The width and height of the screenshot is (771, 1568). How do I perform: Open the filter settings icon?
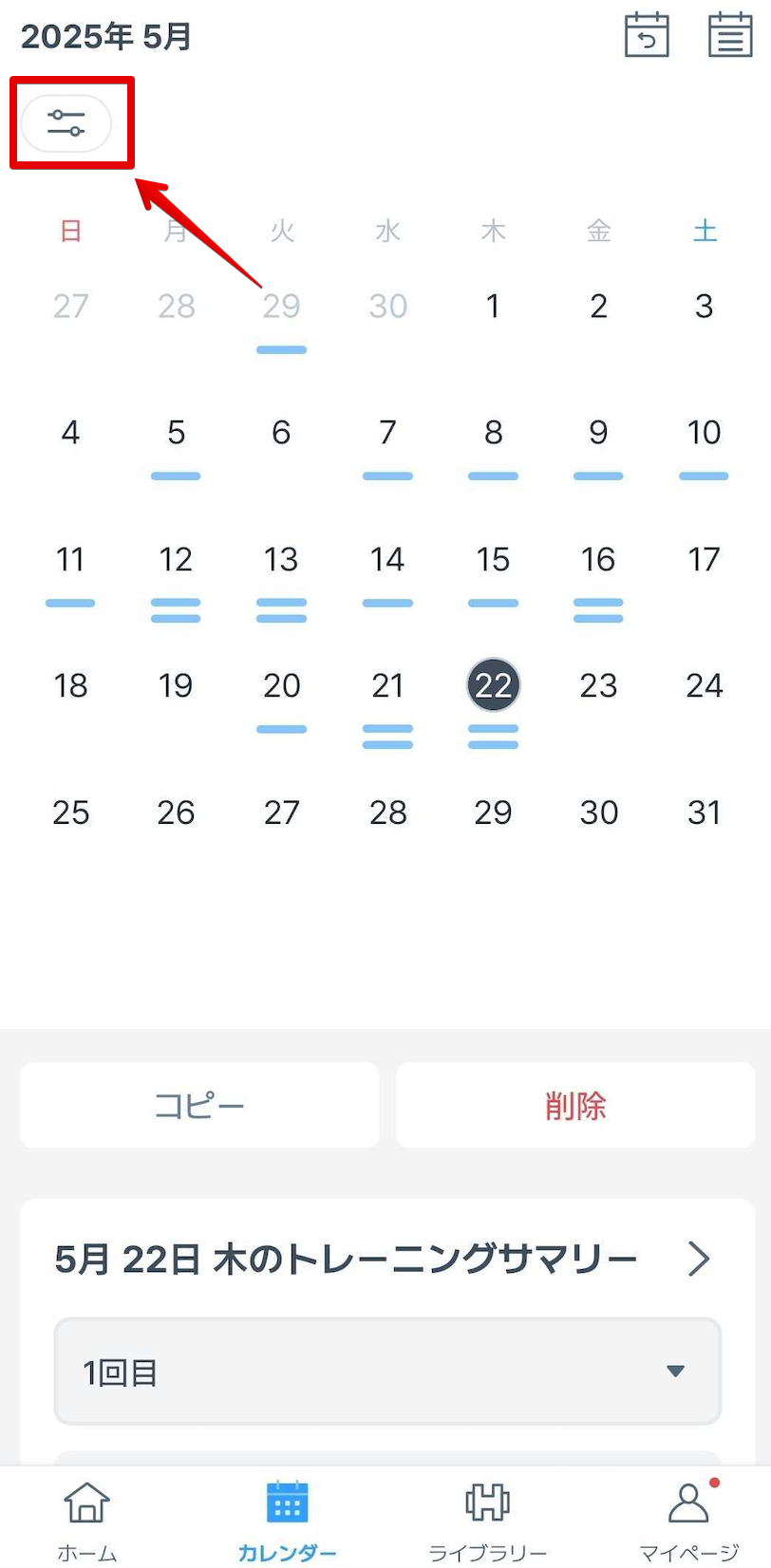pyautogui.click(x=66, y=123)
